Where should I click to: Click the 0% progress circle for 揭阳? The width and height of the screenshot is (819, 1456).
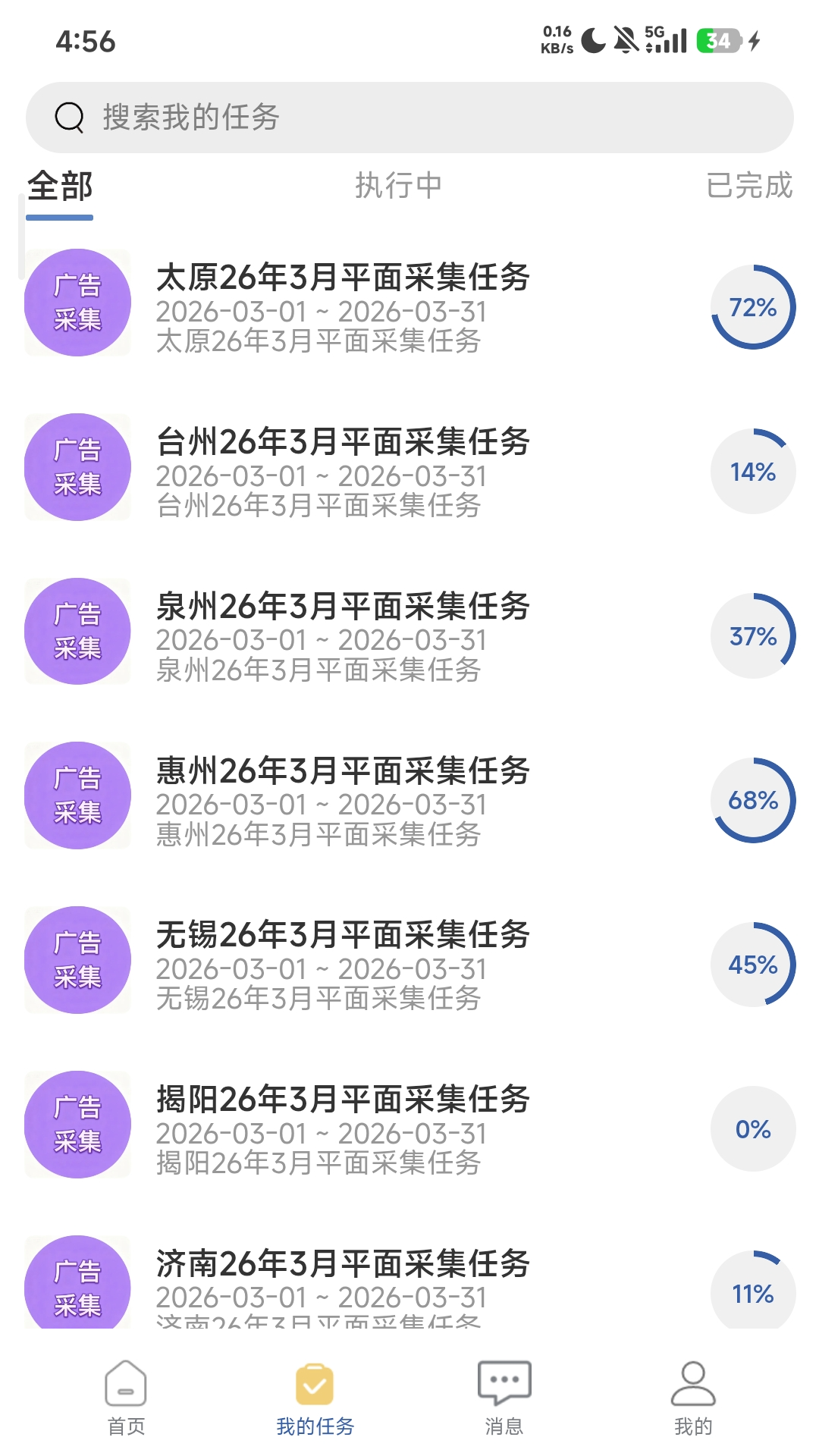[753, 1128]
